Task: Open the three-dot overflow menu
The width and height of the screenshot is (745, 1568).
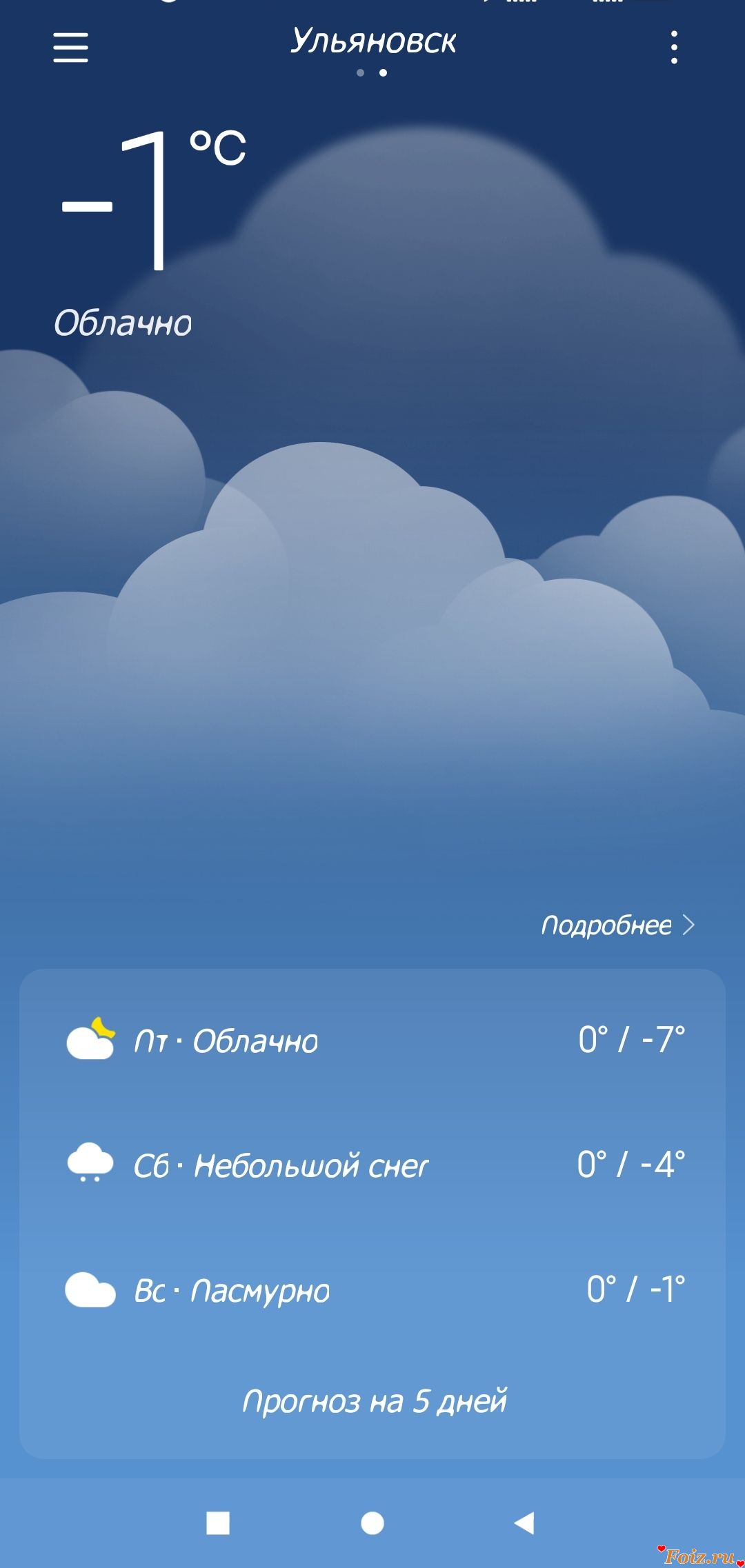Action: 674,48
